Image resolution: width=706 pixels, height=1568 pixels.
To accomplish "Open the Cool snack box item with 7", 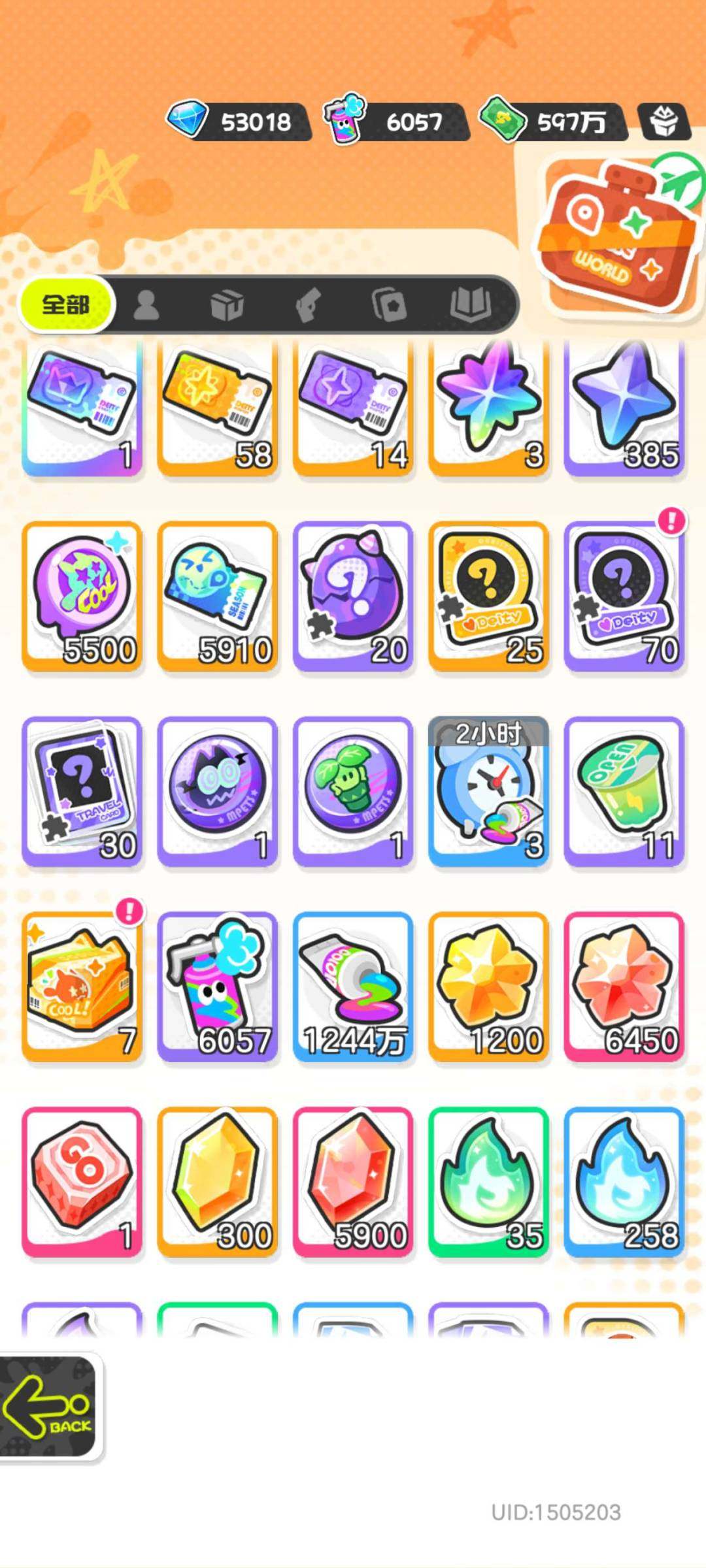I will pyautogui.click(x=82, y=987).
